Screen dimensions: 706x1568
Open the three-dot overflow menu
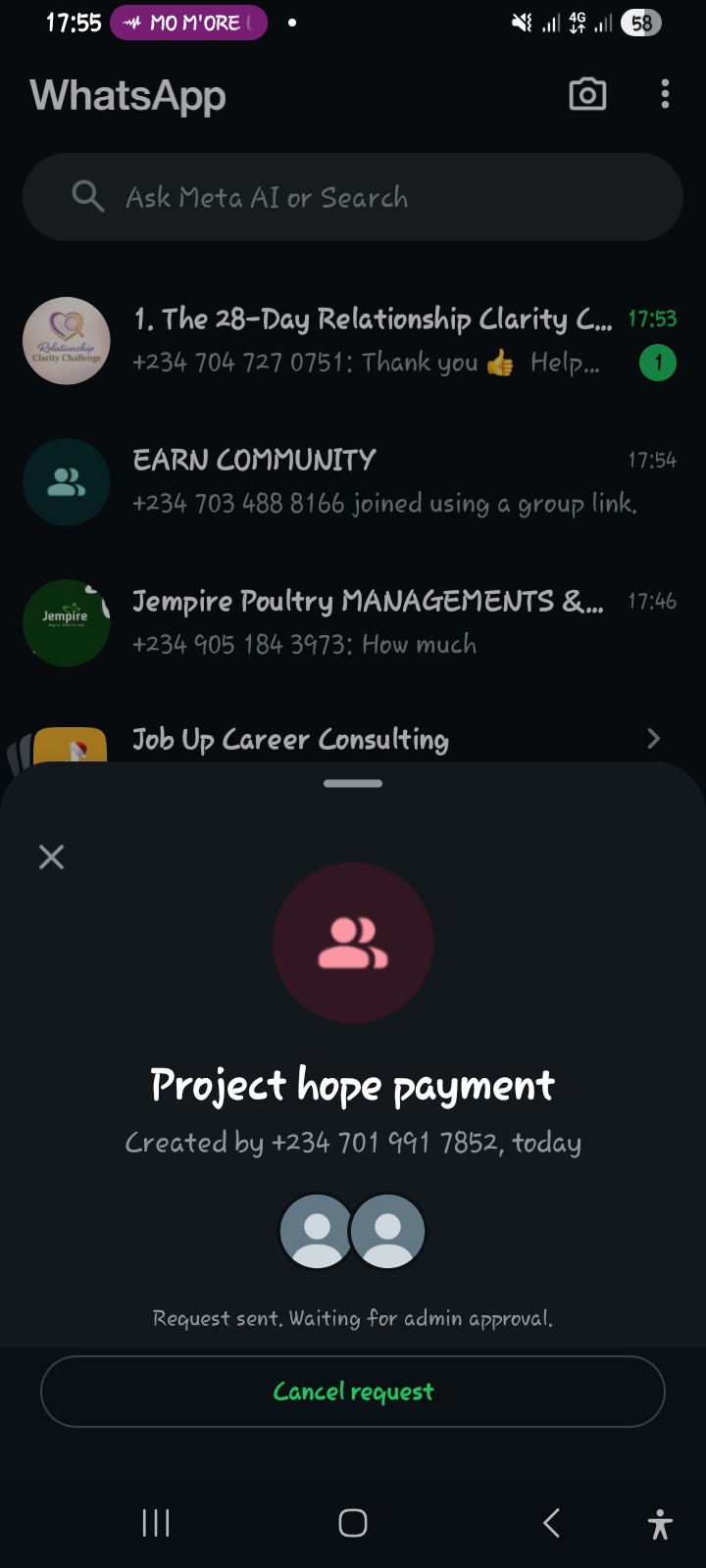(665, 95)
